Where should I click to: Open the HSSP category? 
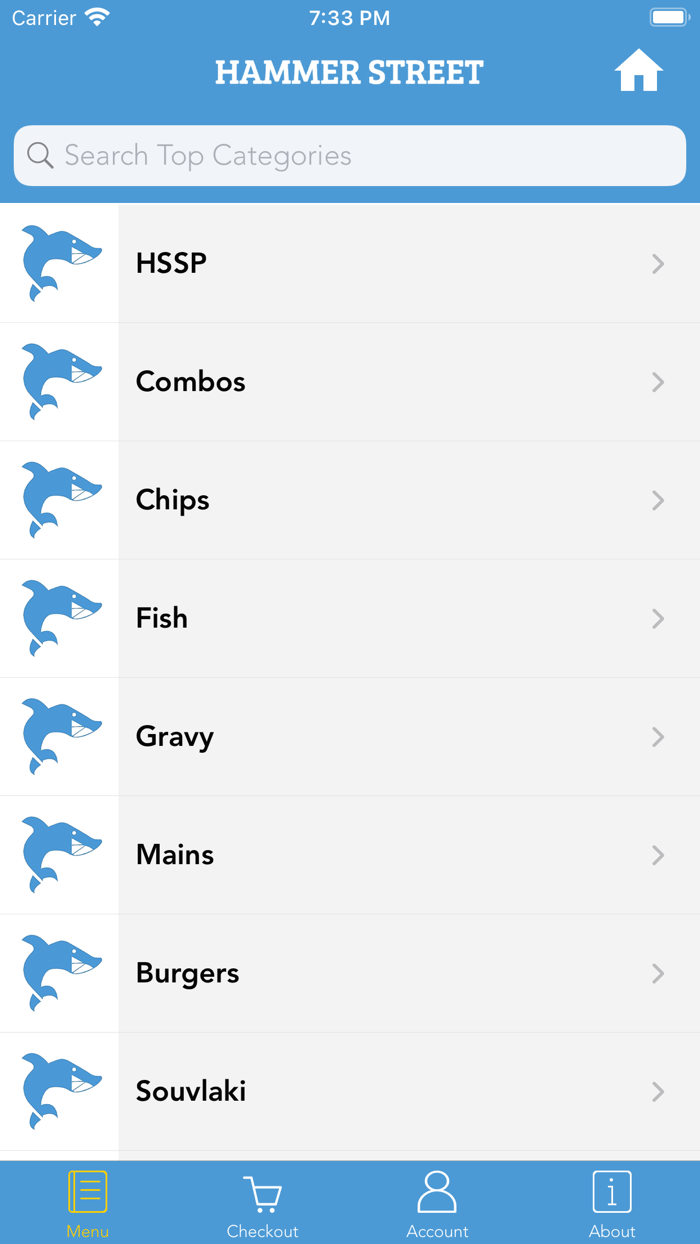tap(350, 263)
